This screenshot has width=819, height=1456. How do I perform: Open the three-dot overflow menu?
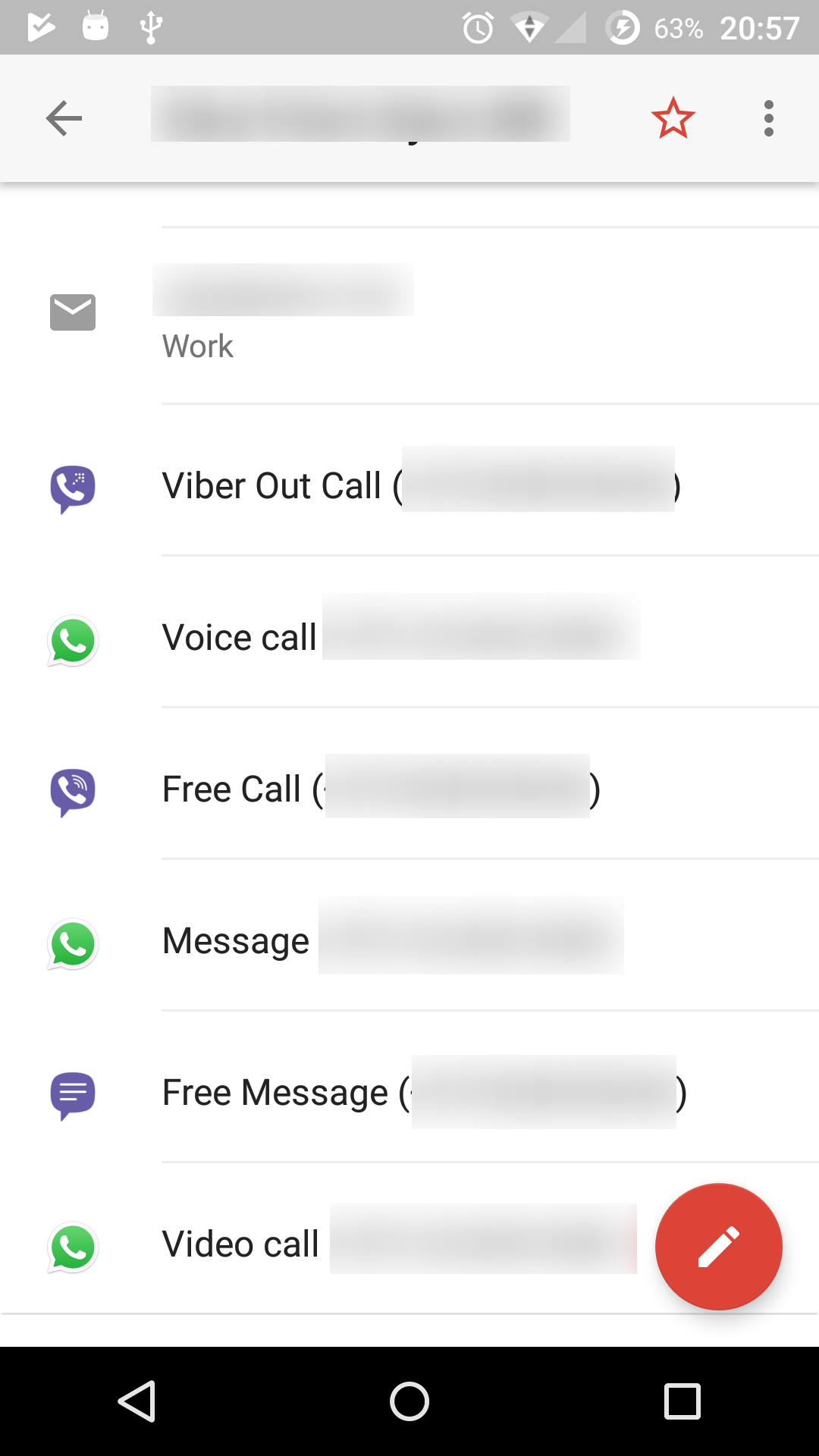[x=769, y=118]
